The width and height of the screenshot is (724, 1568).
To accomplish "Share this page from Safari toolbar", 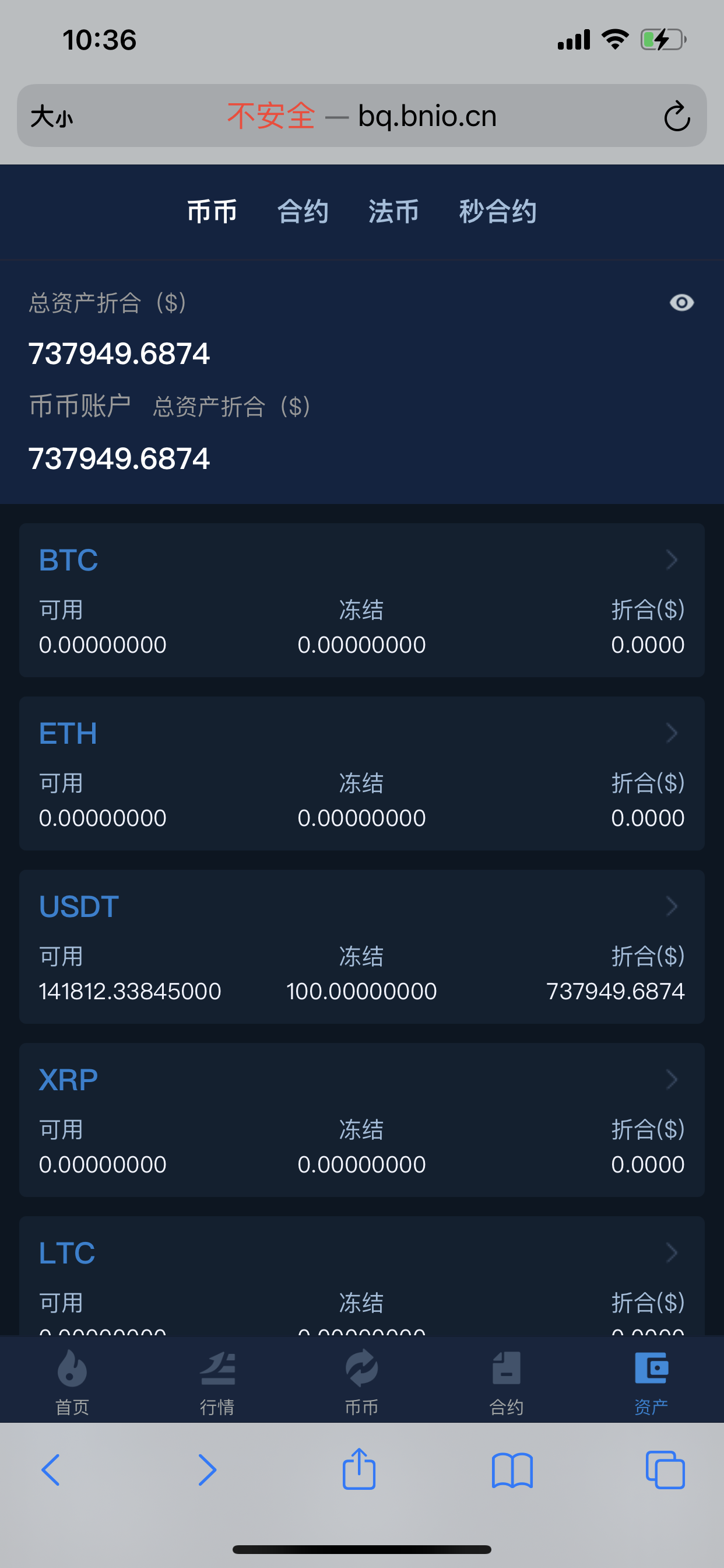I will pos(359,1469).
